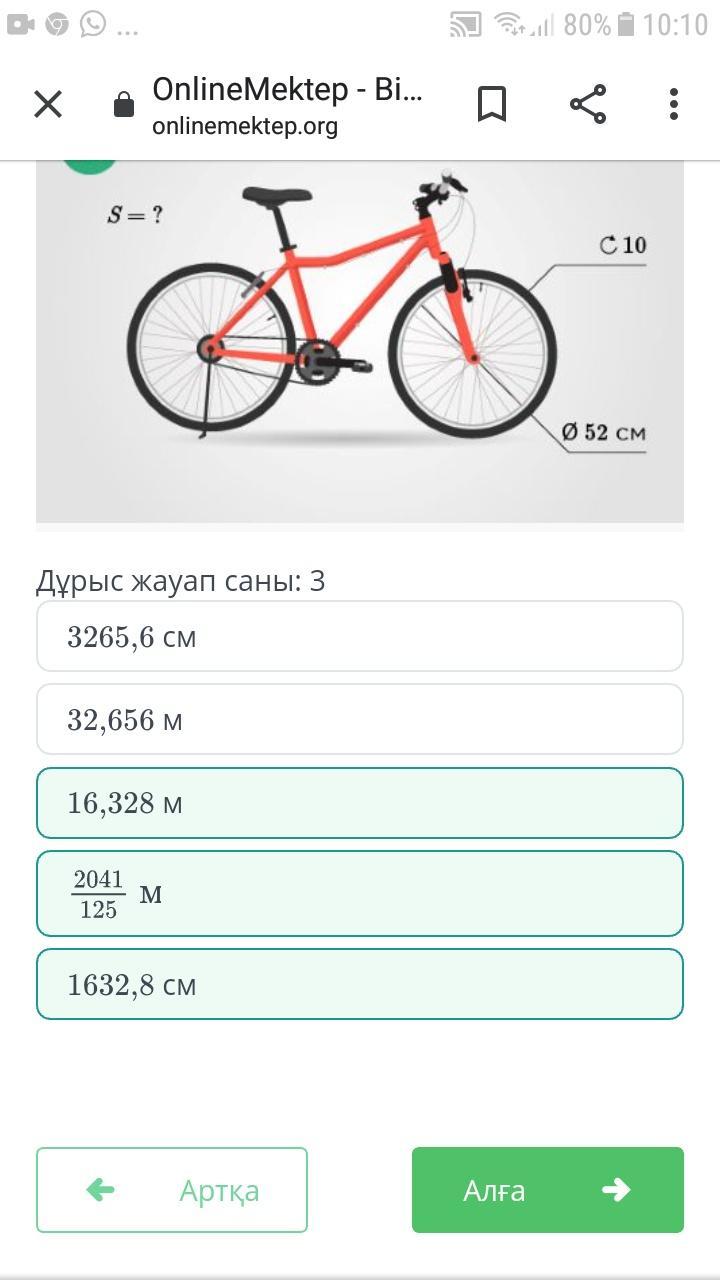
Task: Deselect the 2041/125 м answer
Action: coord(360,893)
